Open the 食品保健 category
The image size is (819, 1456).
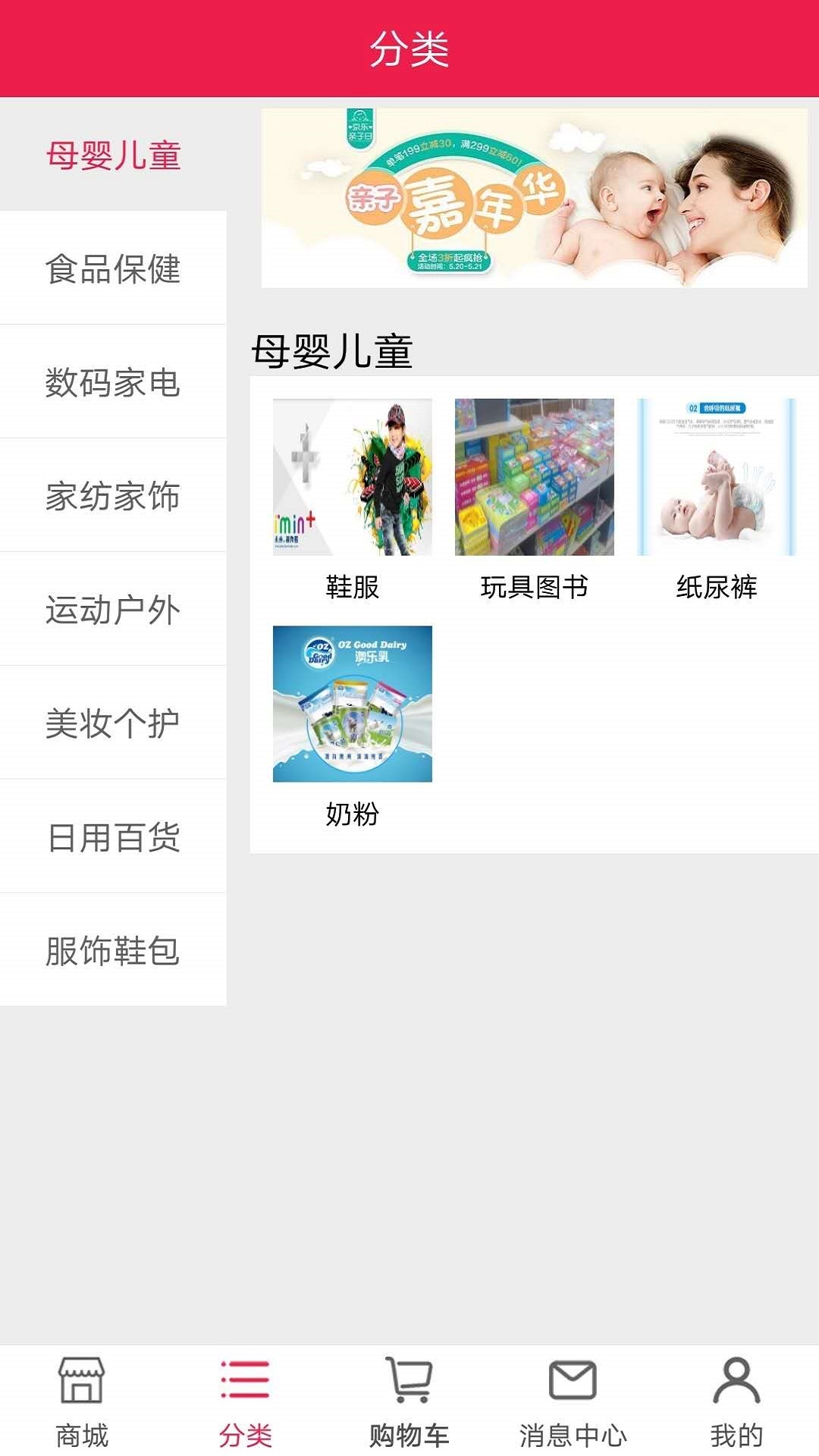coord(113,268)
